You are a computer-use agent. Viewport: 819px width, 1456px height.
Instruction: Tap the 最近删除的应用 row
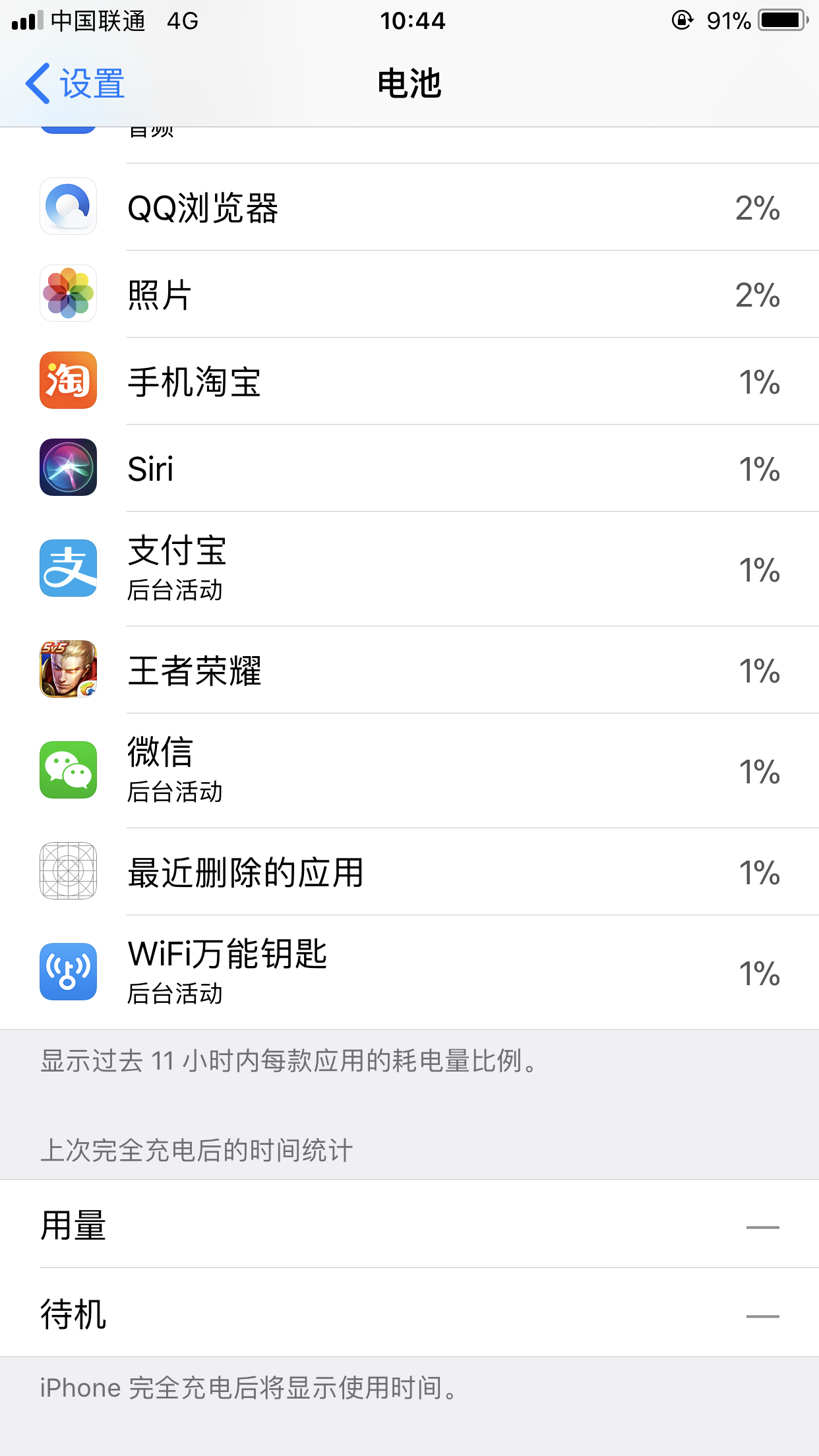click(409, 872)
